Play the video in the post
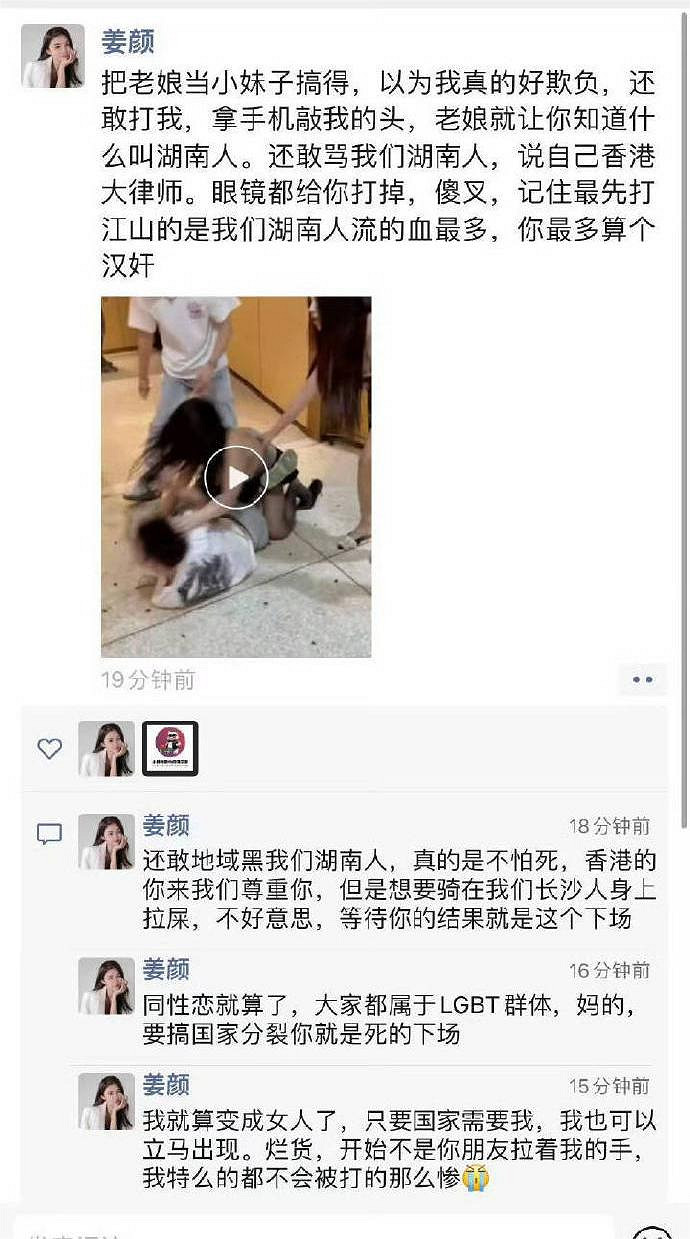The height and width of the screenshot is (1239, 690). pyautogui.click(x=236, y=477)
